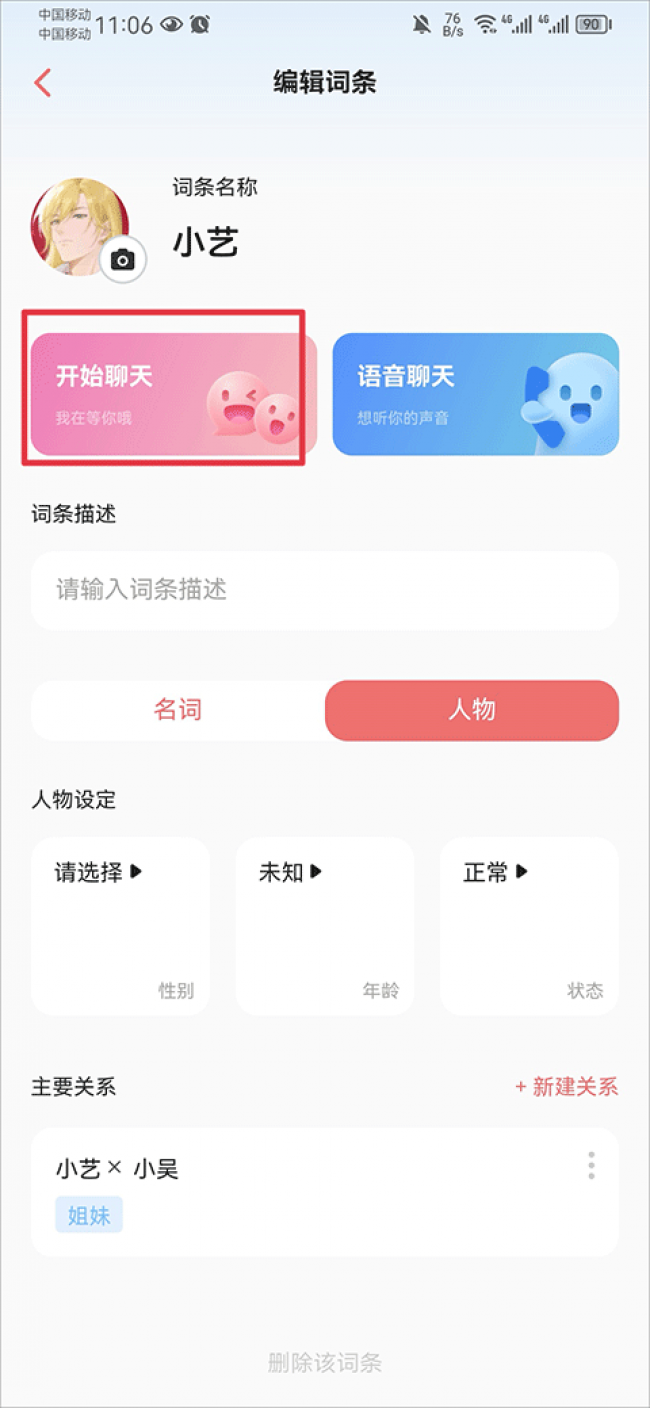Add a relationship via + 新建关系
The image size is (650, 1408).
click(x=566, y=1087)
